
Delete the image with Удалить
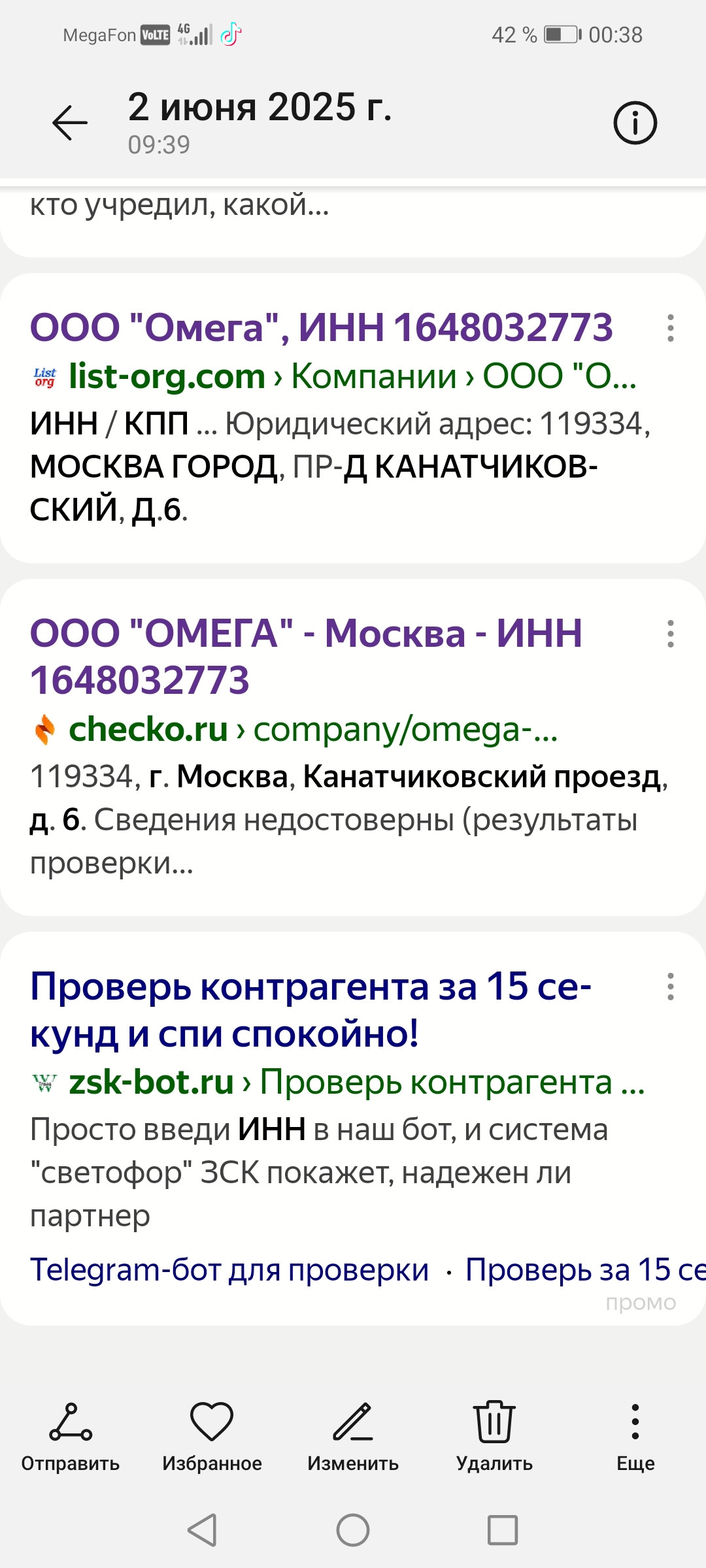pyautogui.click(x=494, y=1437)
